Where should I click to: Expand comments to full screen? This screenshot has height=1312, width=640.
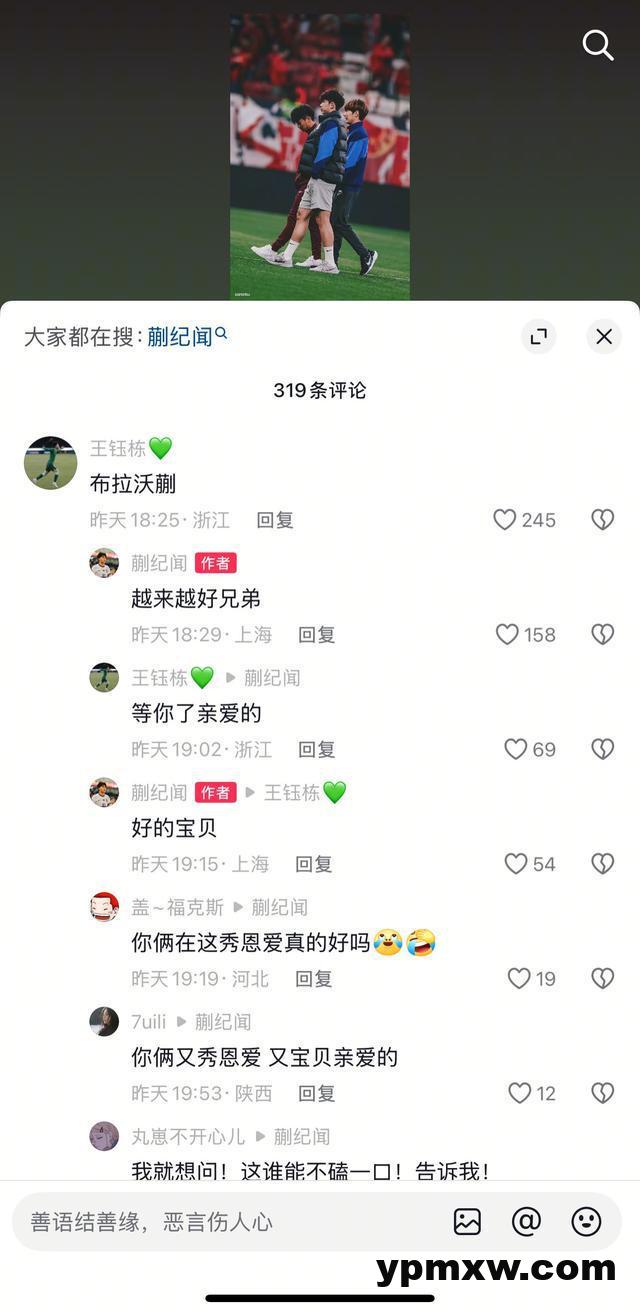(x=538, y=337)
